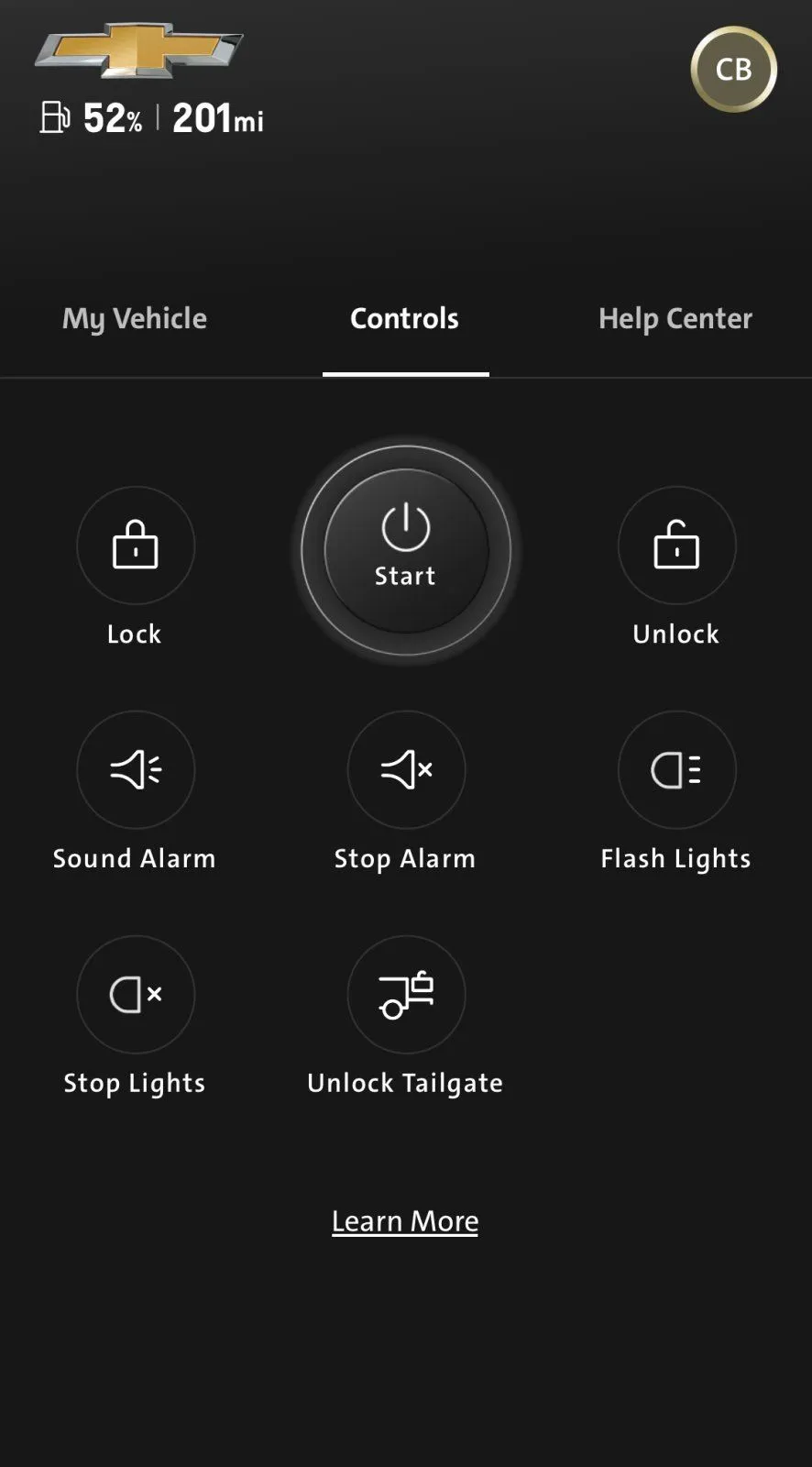Open the Learn More link
The height and width of the screenshot is (1467, 812).
(x=405, y=1221)
